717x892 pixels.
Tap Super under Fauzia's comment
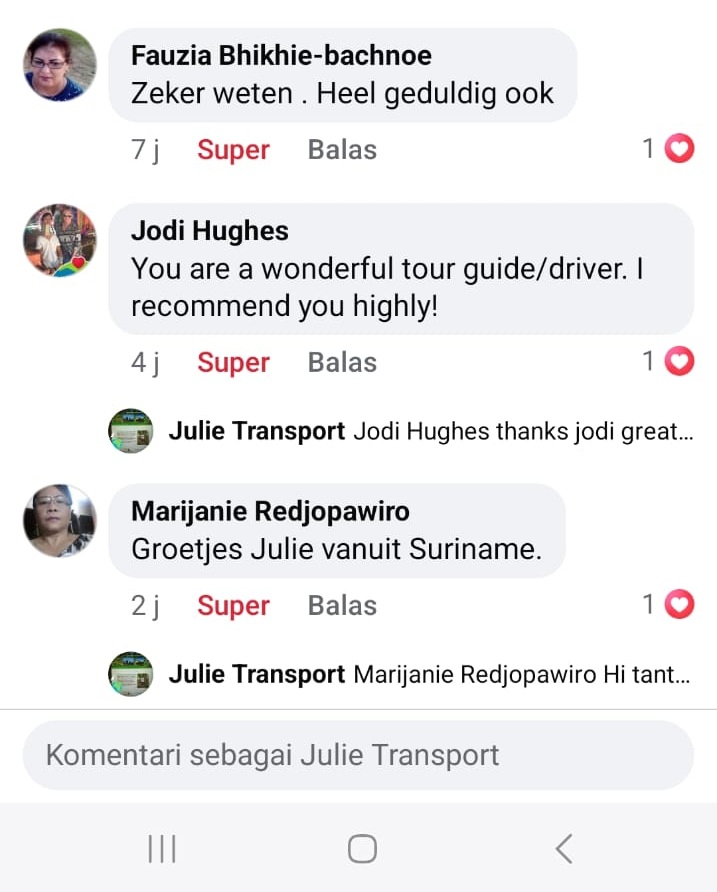[x=233, y=150]
